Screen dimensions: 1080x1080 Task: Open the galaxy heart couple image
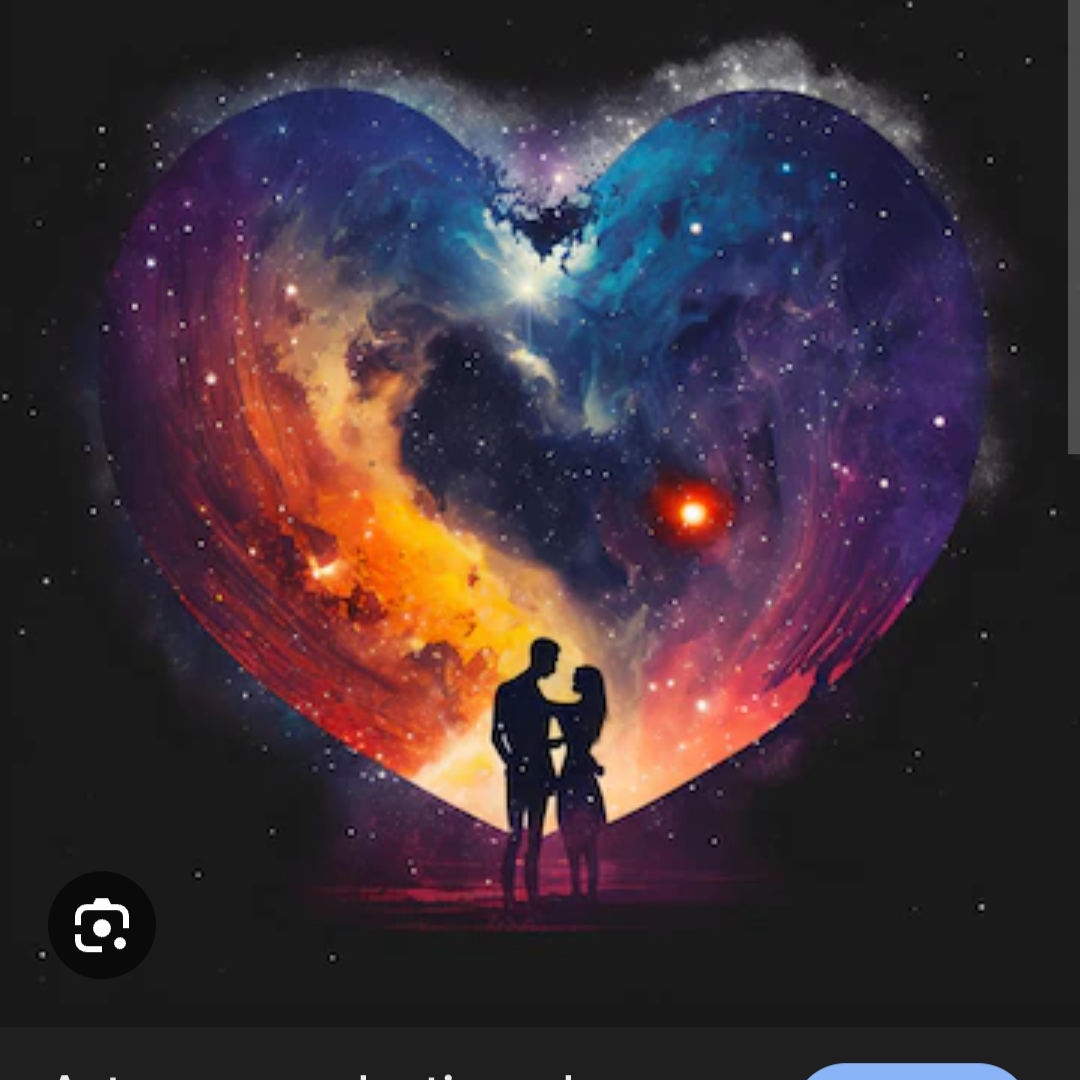(540, 480)
